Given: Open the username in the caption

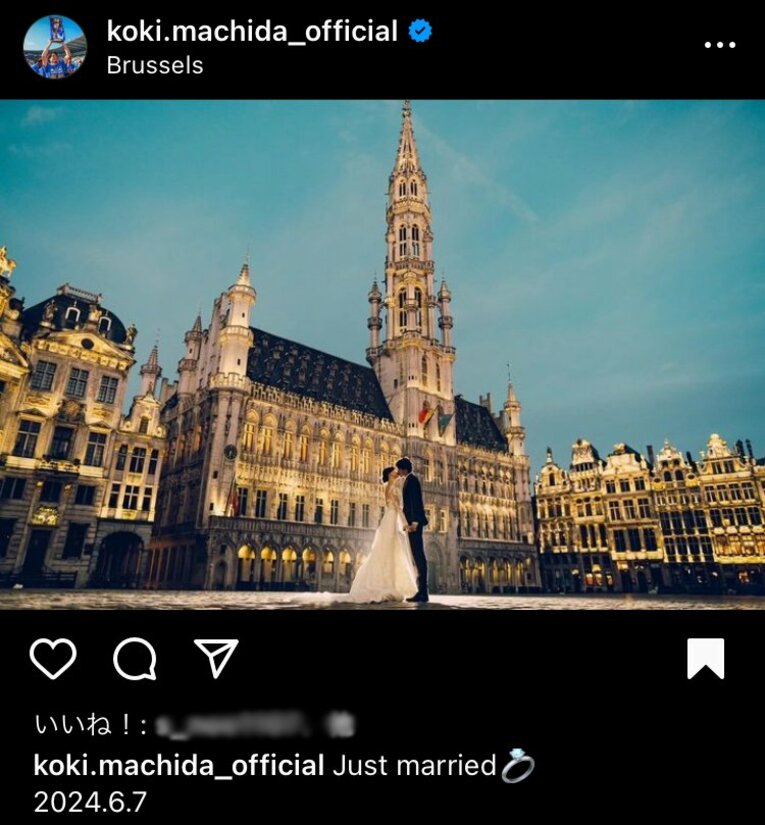Looking at the screenshot, I should [179, 766].
